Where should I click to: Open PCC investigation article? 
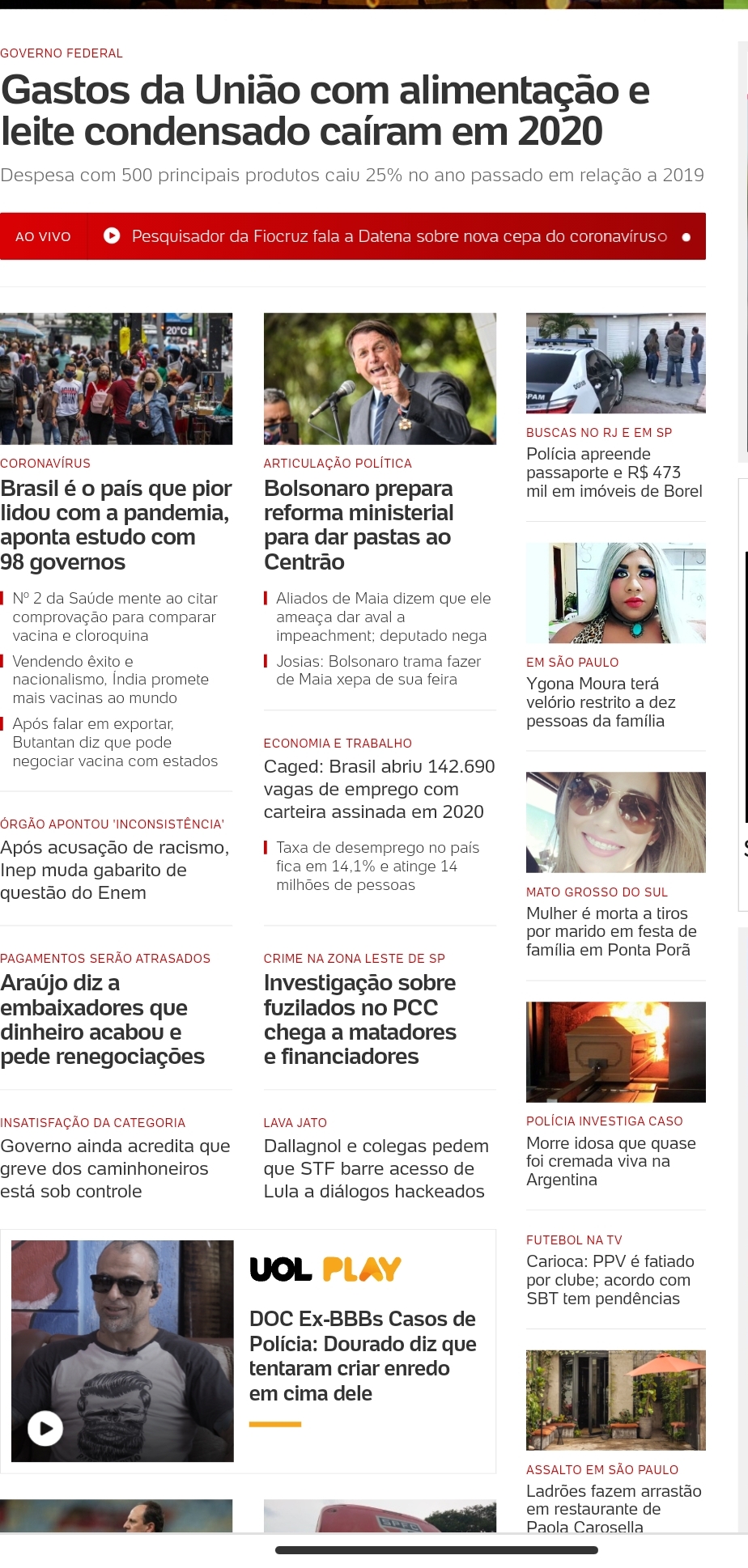tap(359, 1019)
